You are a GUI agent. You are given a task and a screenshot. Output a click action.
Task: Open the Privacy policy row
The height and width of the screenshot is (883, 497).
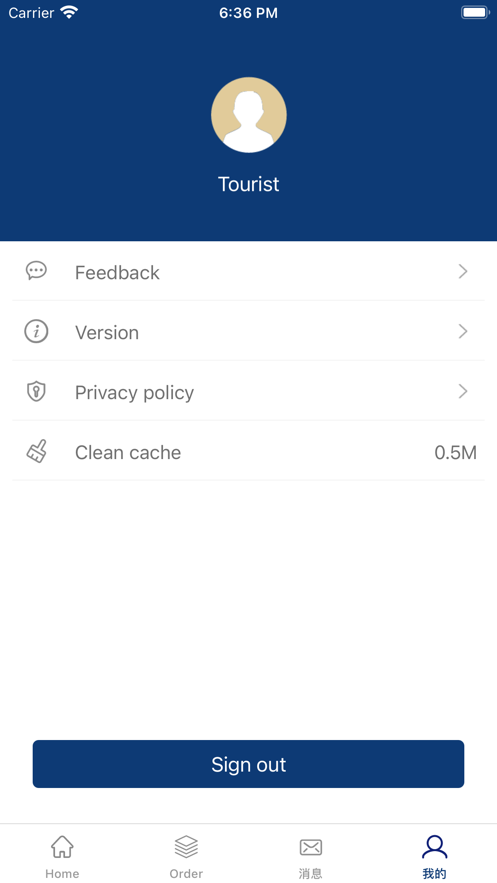[x=248, y=391]
